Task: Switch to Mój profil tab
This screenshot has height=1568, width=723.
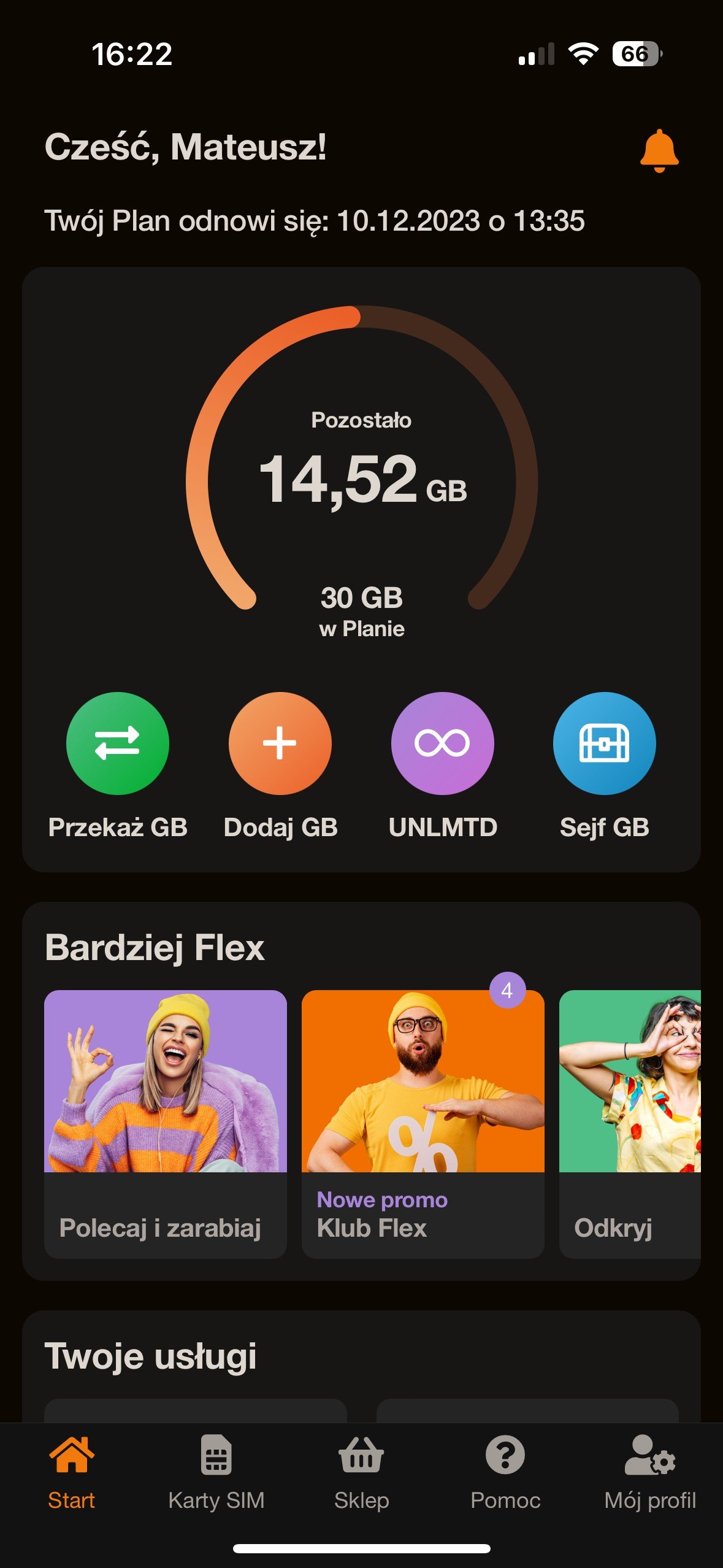Action: (x=650, y=1474)
